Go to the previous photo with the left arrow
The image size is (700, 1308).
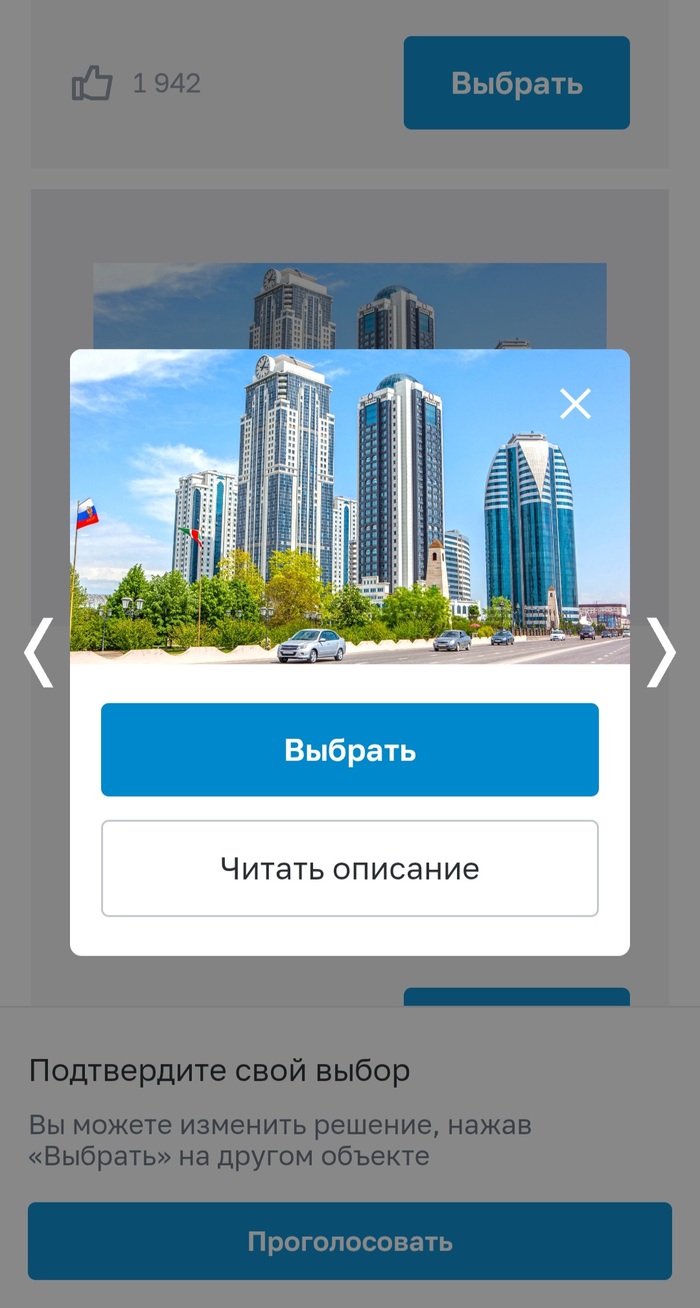point(38,652)
